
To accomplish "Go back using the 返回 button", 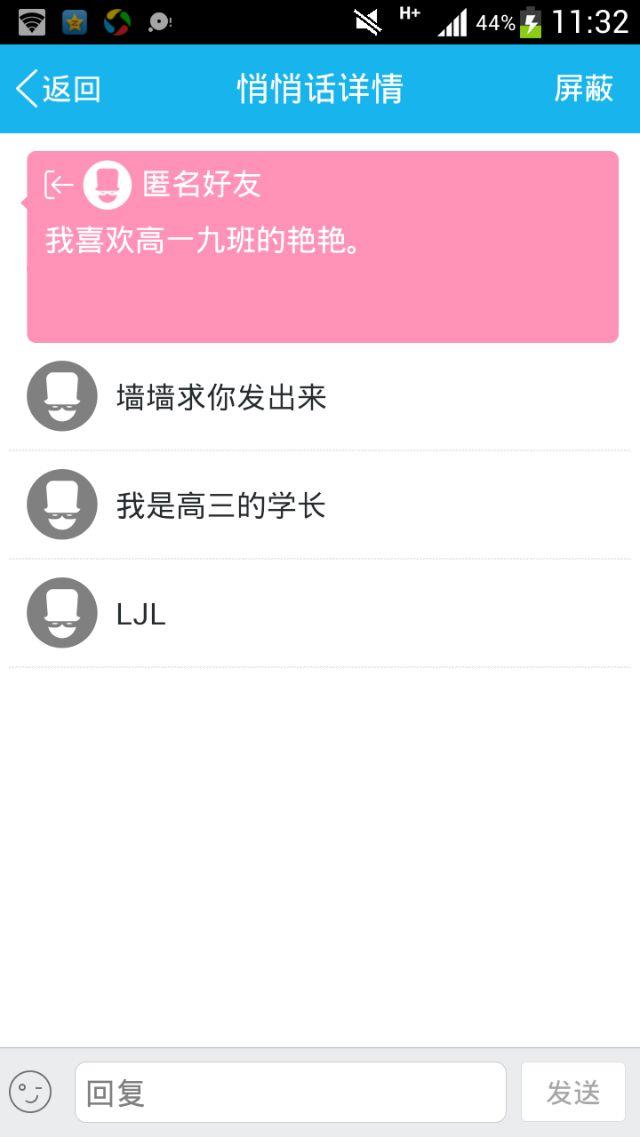I will [60, 89].
